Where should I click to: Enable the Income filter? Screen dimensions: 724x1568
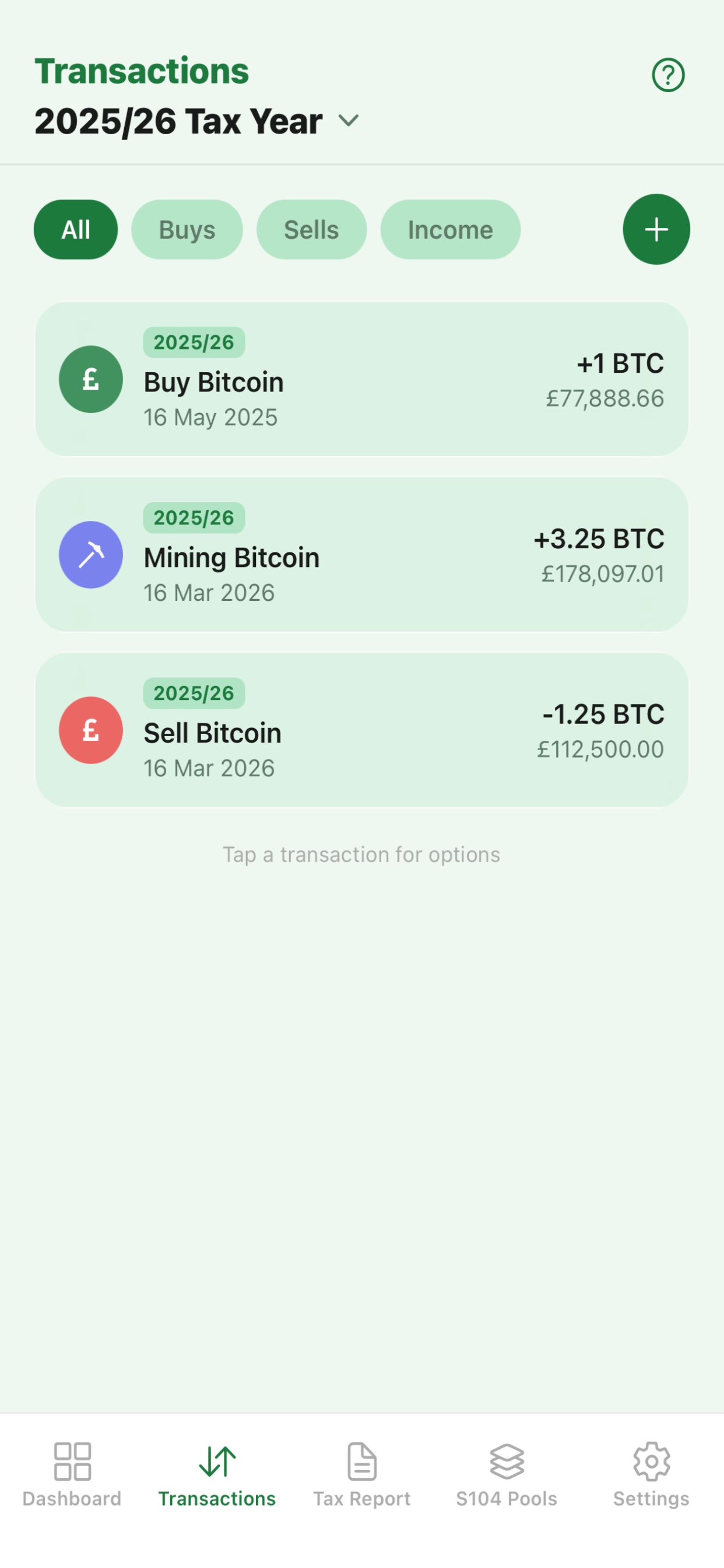450,229
